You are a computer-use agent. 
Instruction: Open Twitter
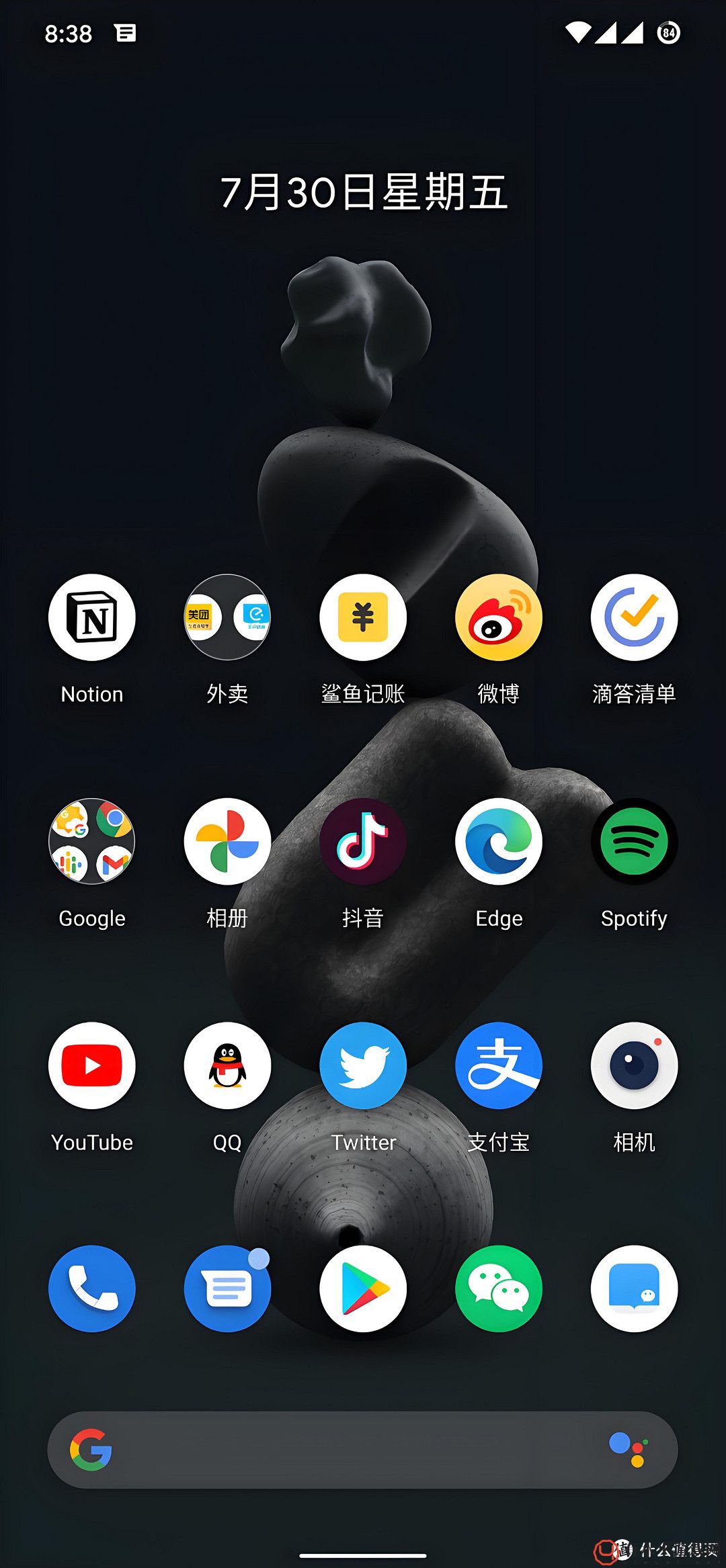pos(363,1065)
